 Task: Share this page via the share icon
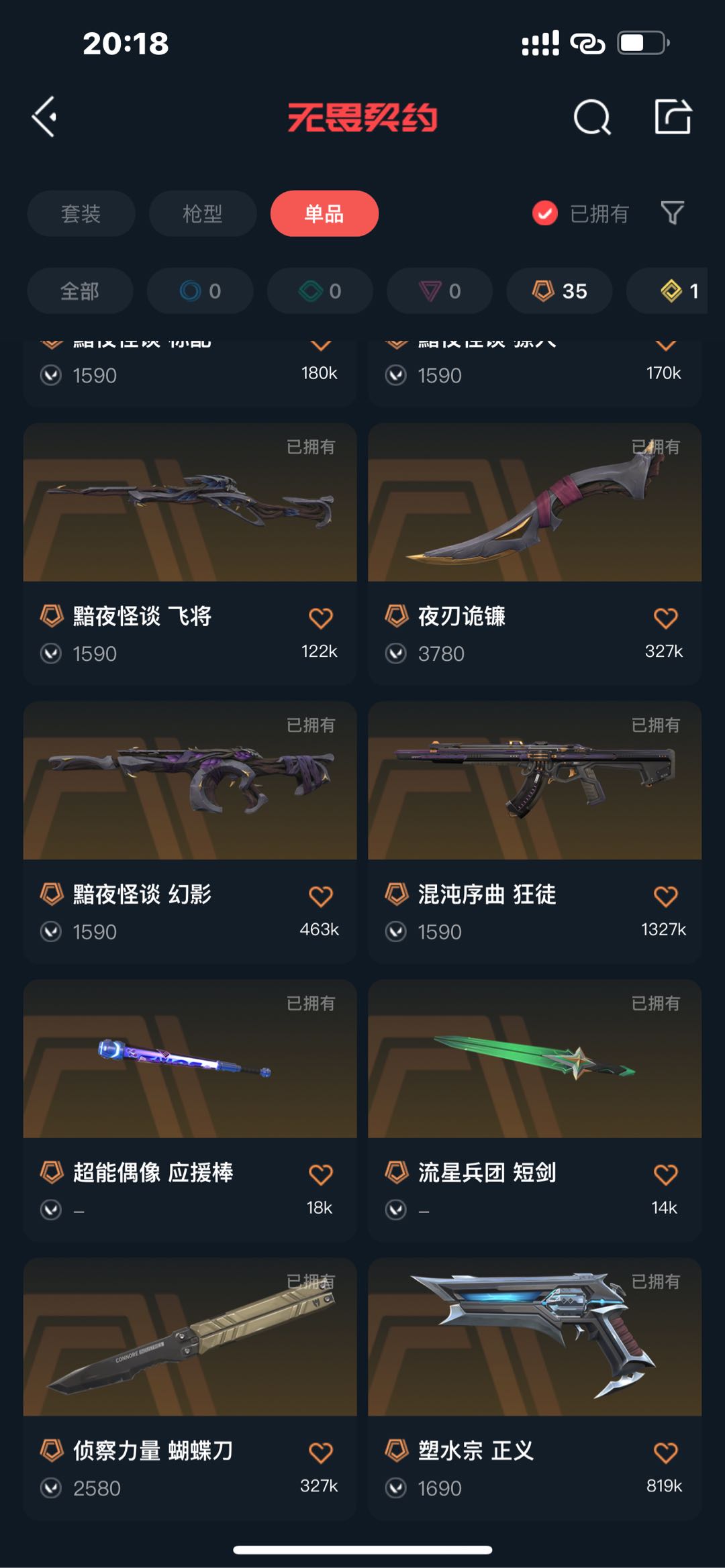click(673, 117)
